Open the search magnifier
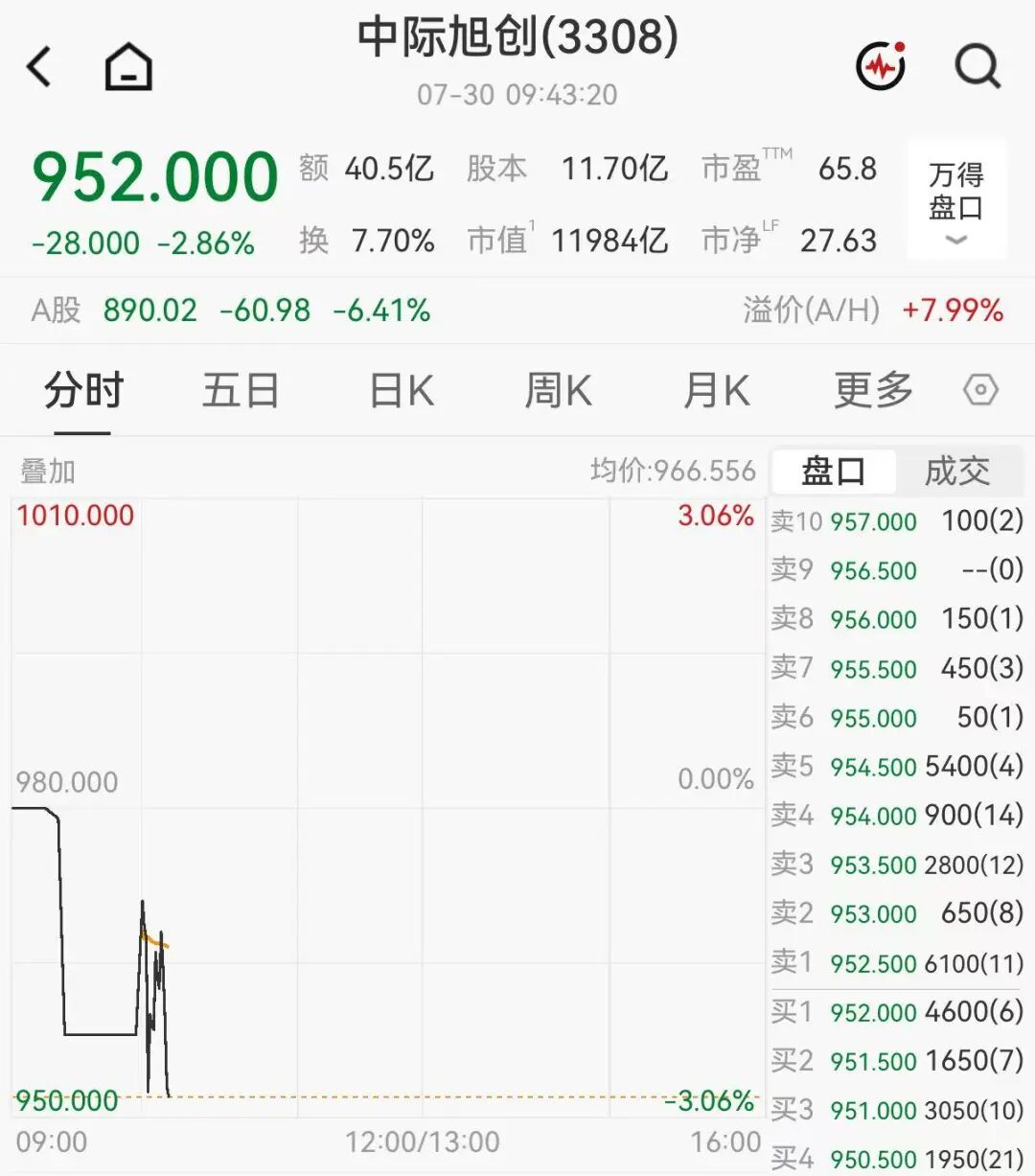Viewport: 1035px width, 1176px height. [x=978, y=66]
